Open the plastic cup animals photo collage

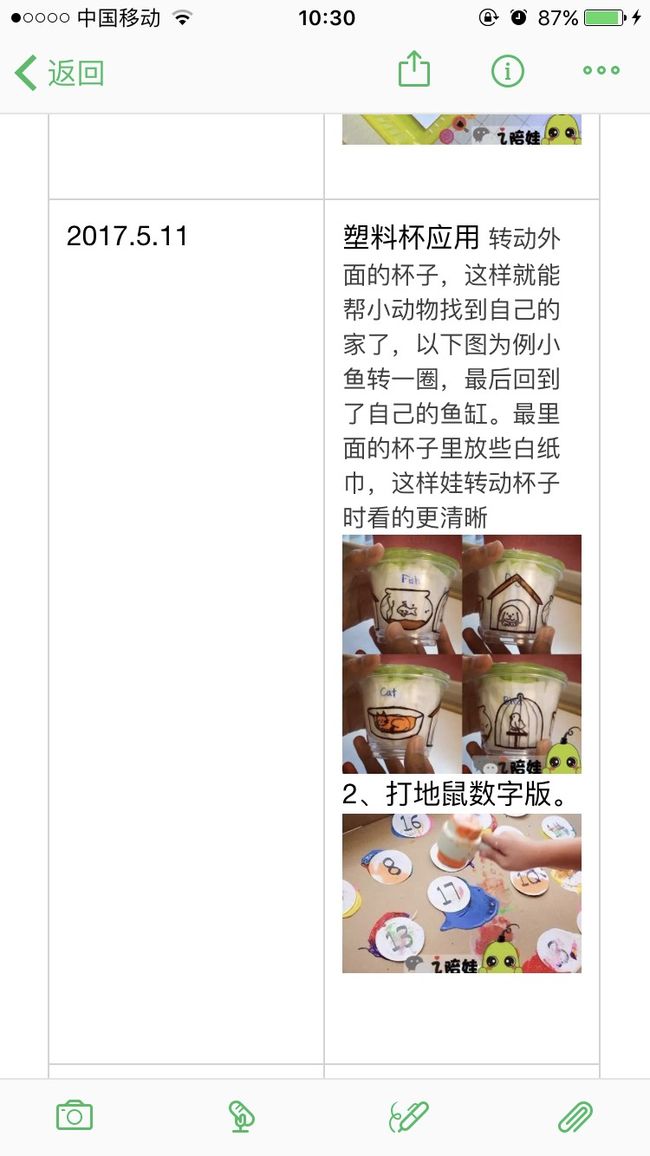(x=462, y=654)
